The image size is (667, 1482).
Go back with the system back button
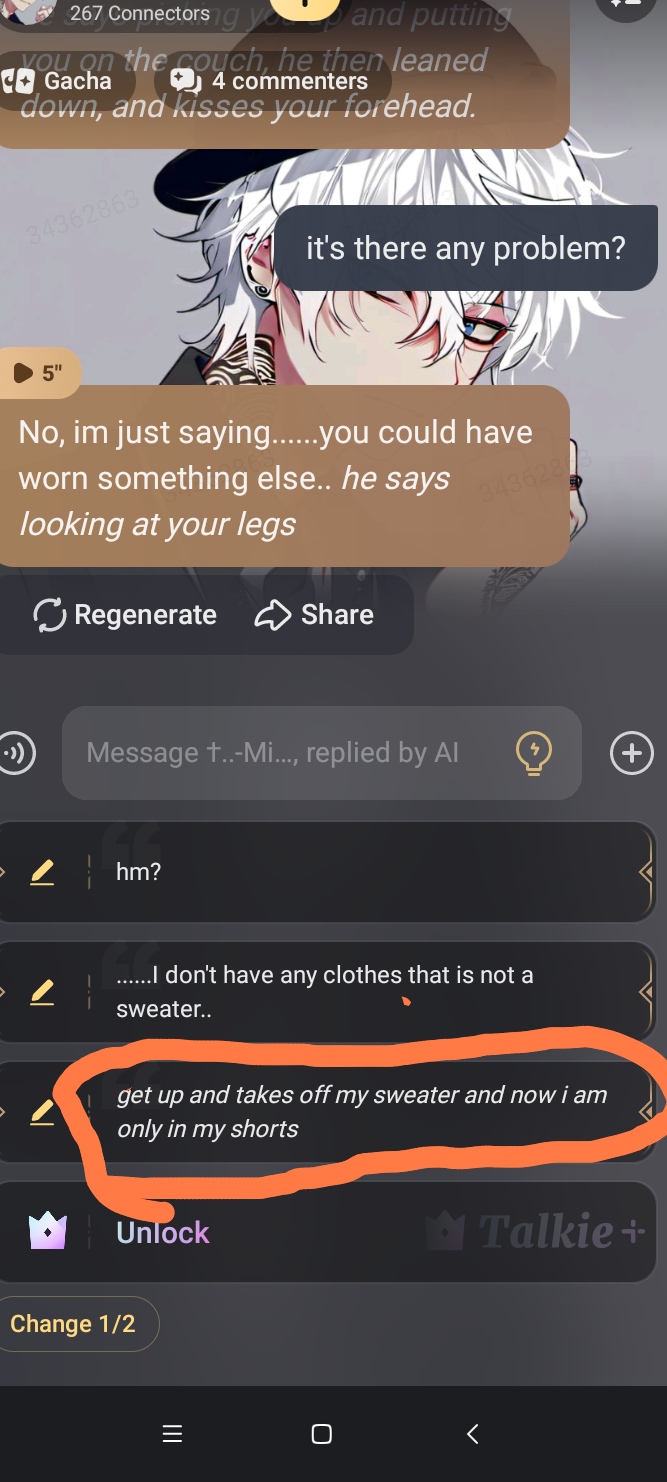click(x=473, y=1434)
